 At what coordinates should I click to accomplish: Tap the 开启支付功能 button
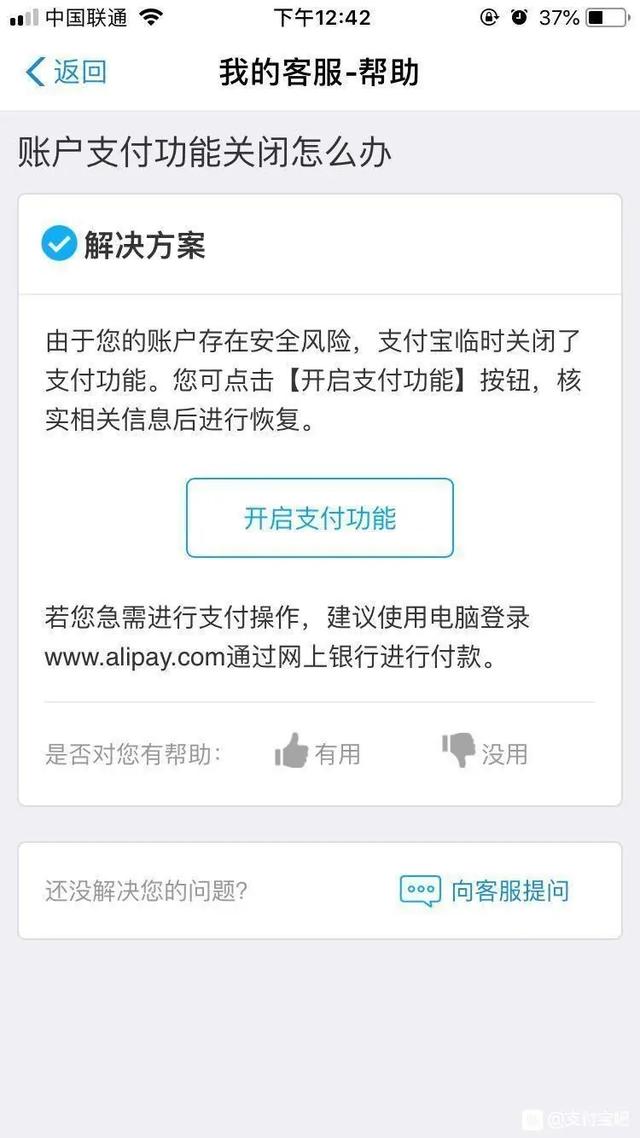pos(320,518)
